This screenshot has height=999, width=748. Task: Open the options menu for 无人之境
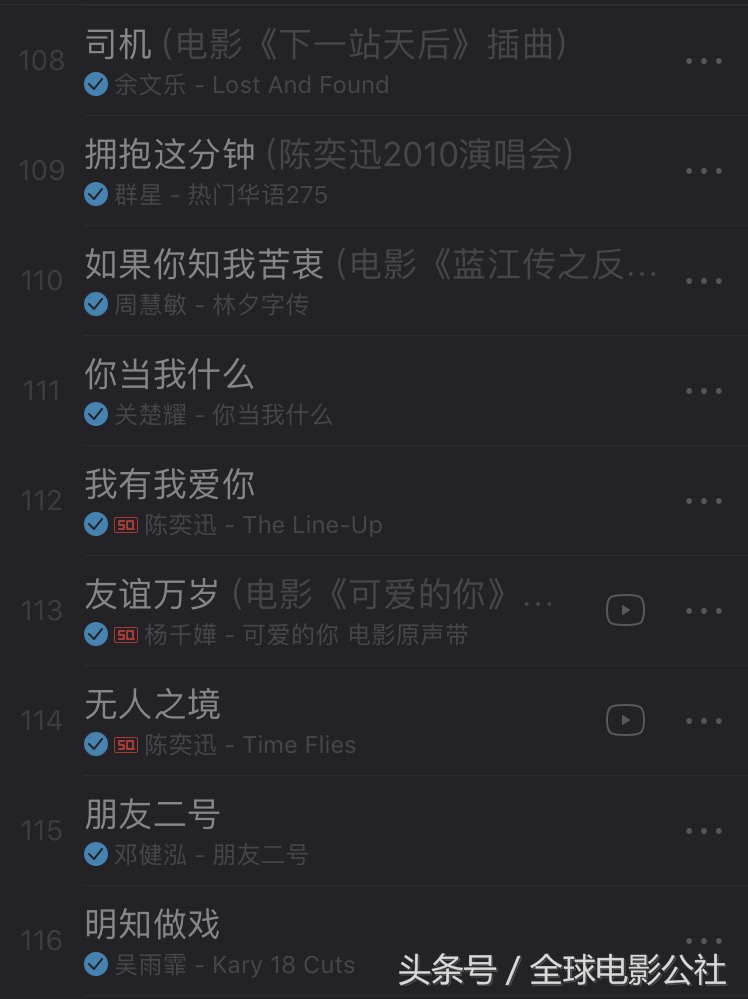[x=705, y=720]
